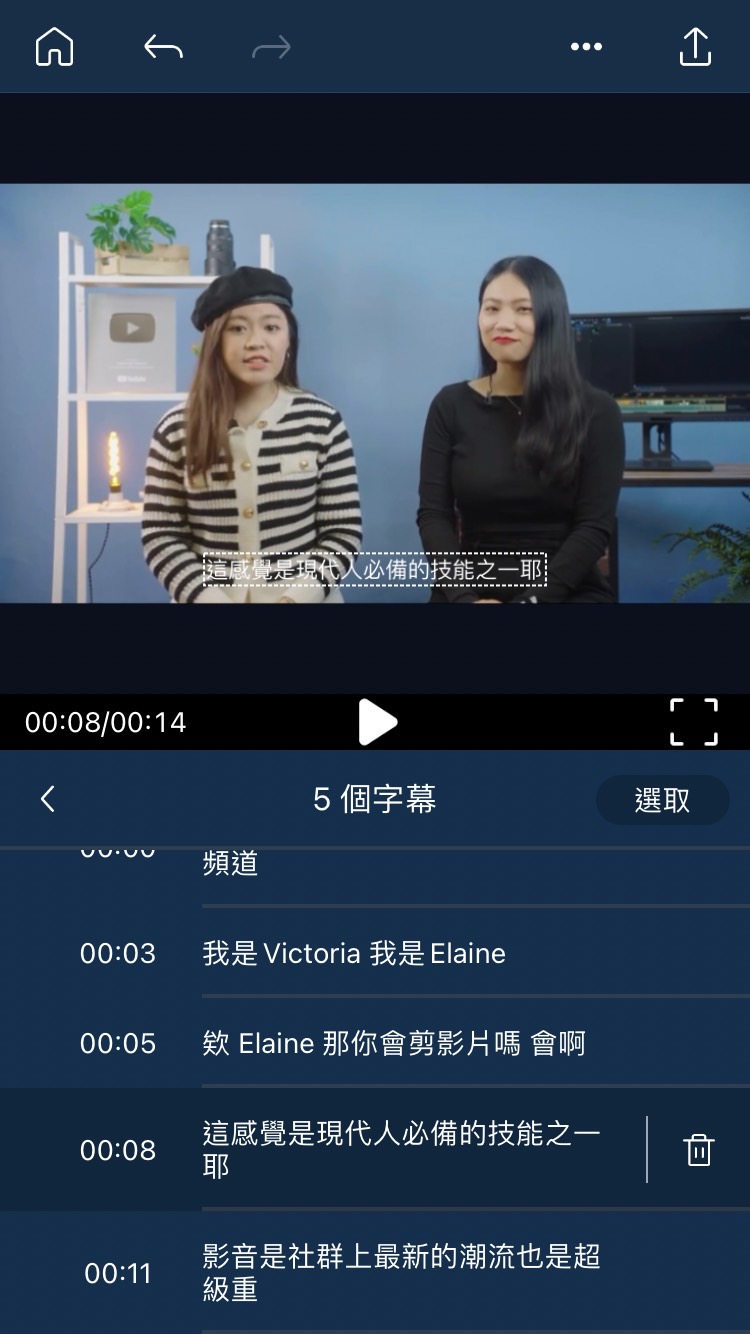Open the more options menu
The width and height of the screenshot is (750, 1334).
(586, 46)
